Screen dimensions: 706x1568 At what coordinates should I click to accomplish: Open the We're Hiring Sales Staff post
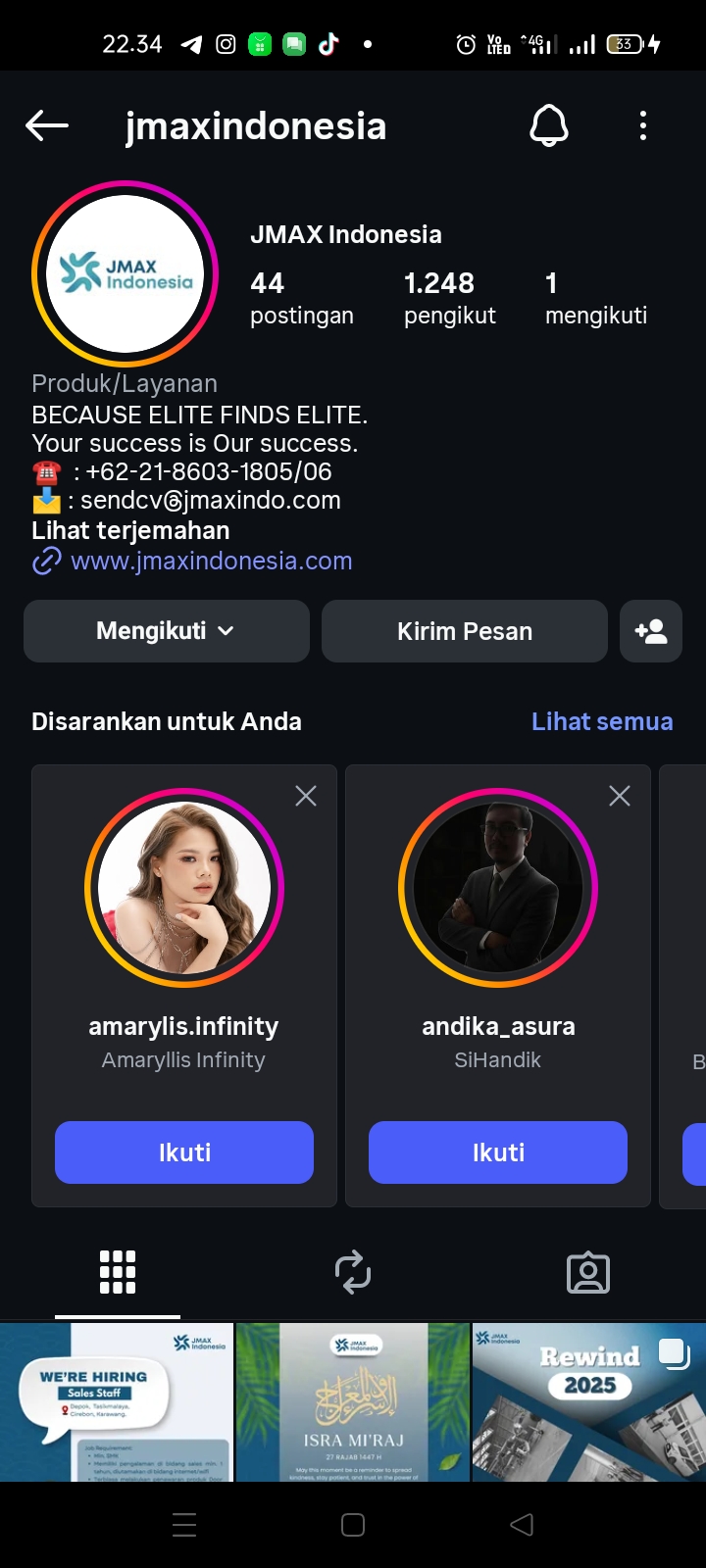pos(117,1401)
